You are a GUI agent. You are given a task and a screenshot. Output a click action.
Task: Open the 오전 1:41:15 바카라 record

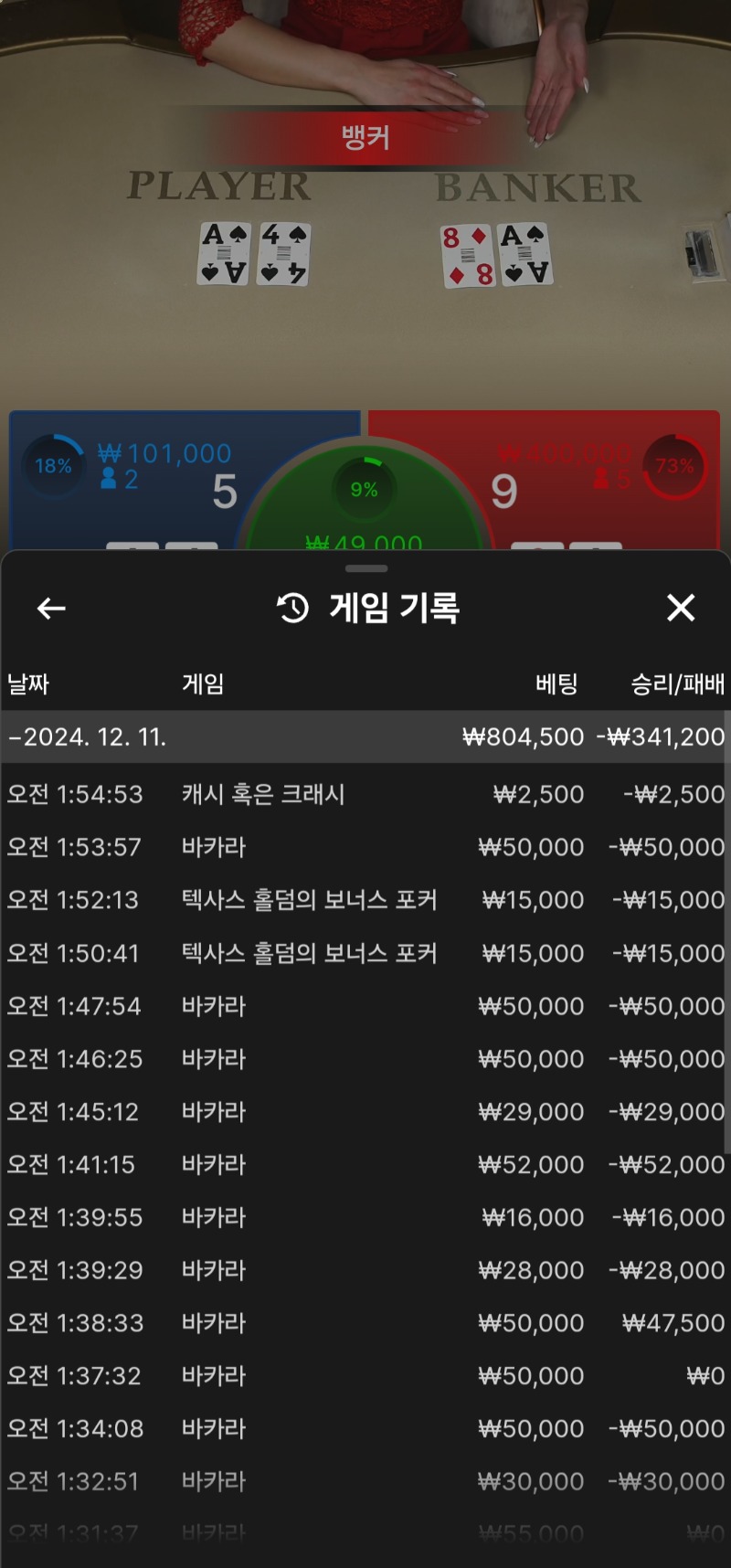coord(364,1166)
